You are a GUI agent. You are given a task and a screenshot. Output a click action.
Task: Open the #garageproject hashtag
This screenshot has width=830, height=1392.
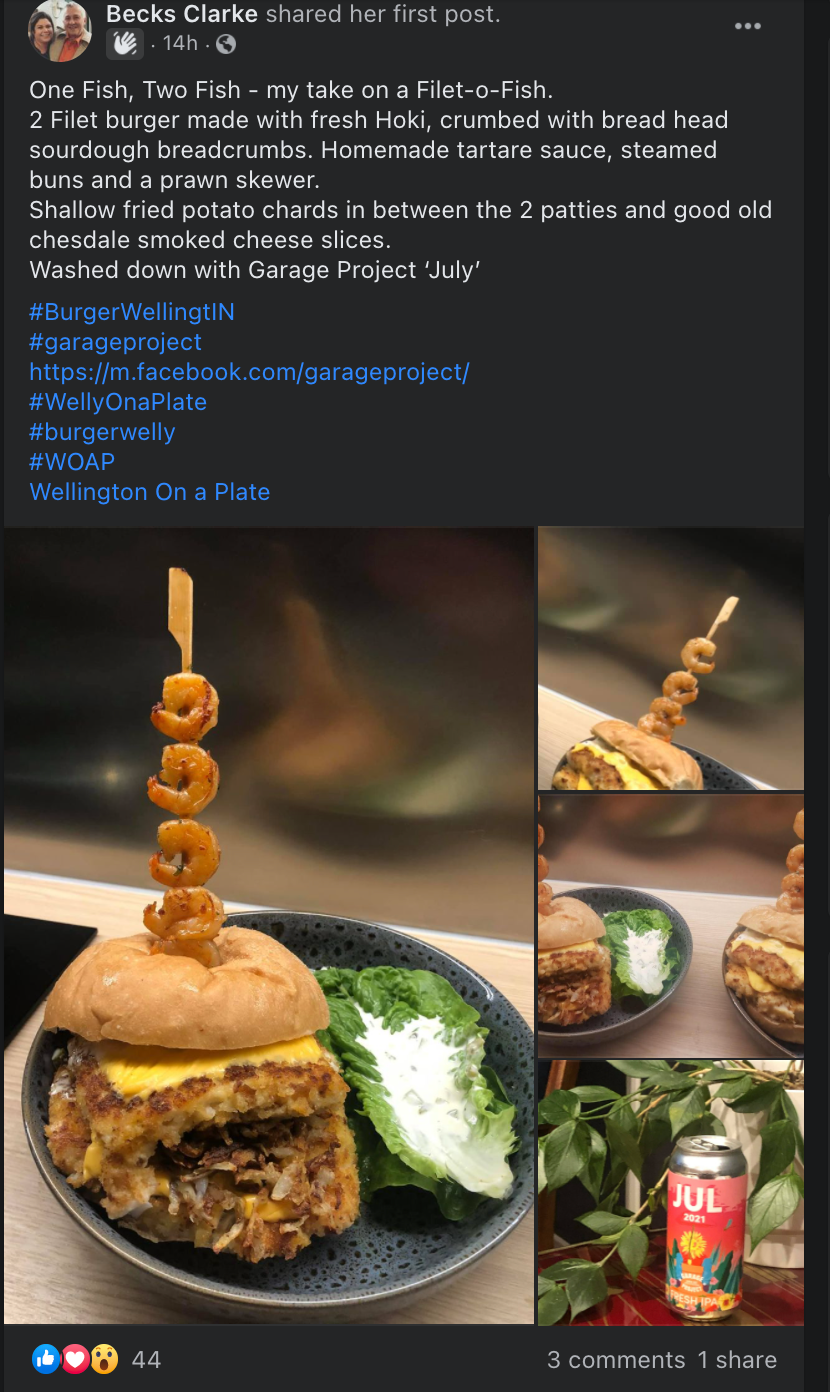point(115,342)
